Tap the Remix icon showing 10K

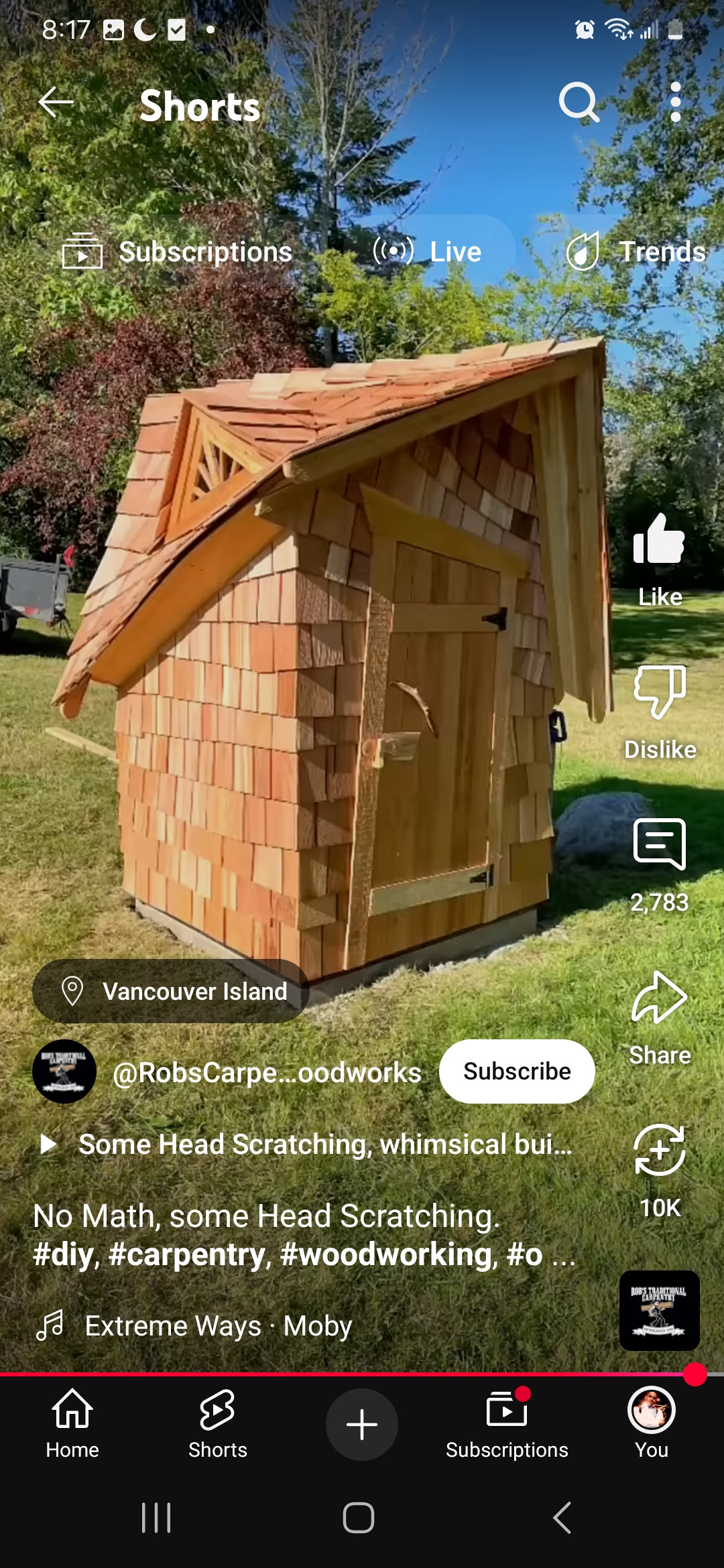(660, 1151)
